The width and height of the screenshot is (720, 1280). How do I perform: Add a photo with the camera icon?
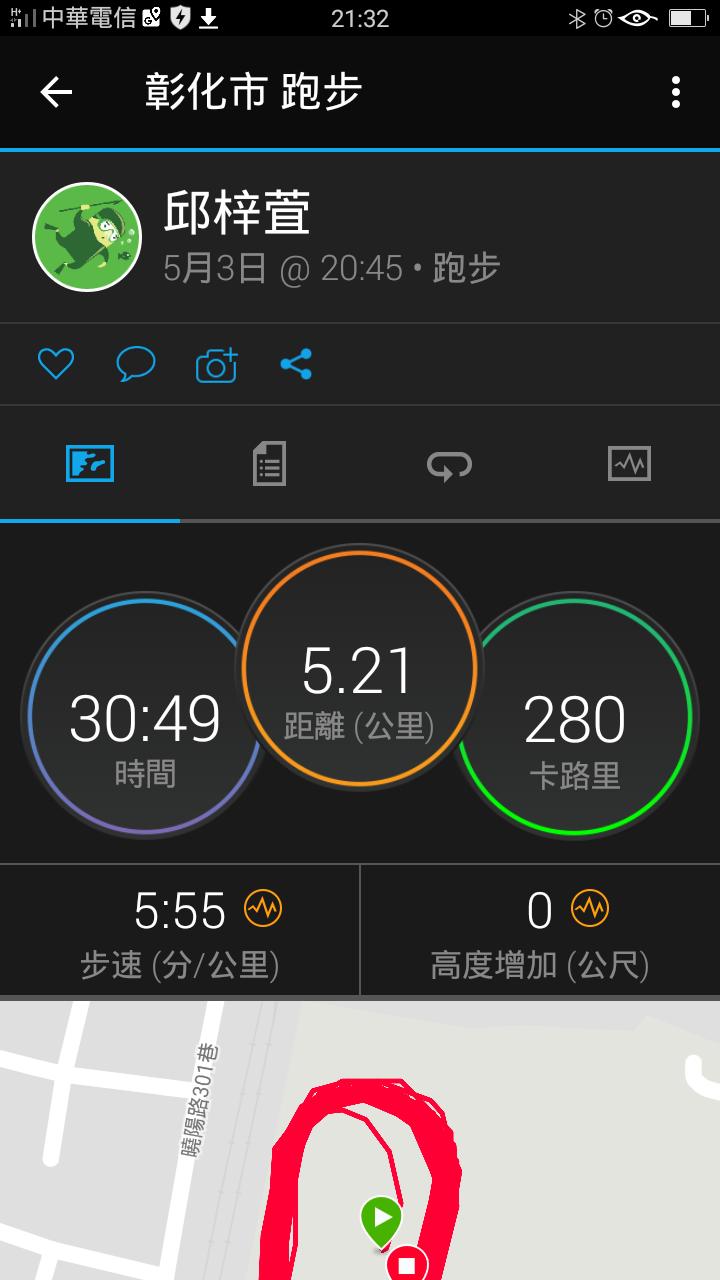216,365
